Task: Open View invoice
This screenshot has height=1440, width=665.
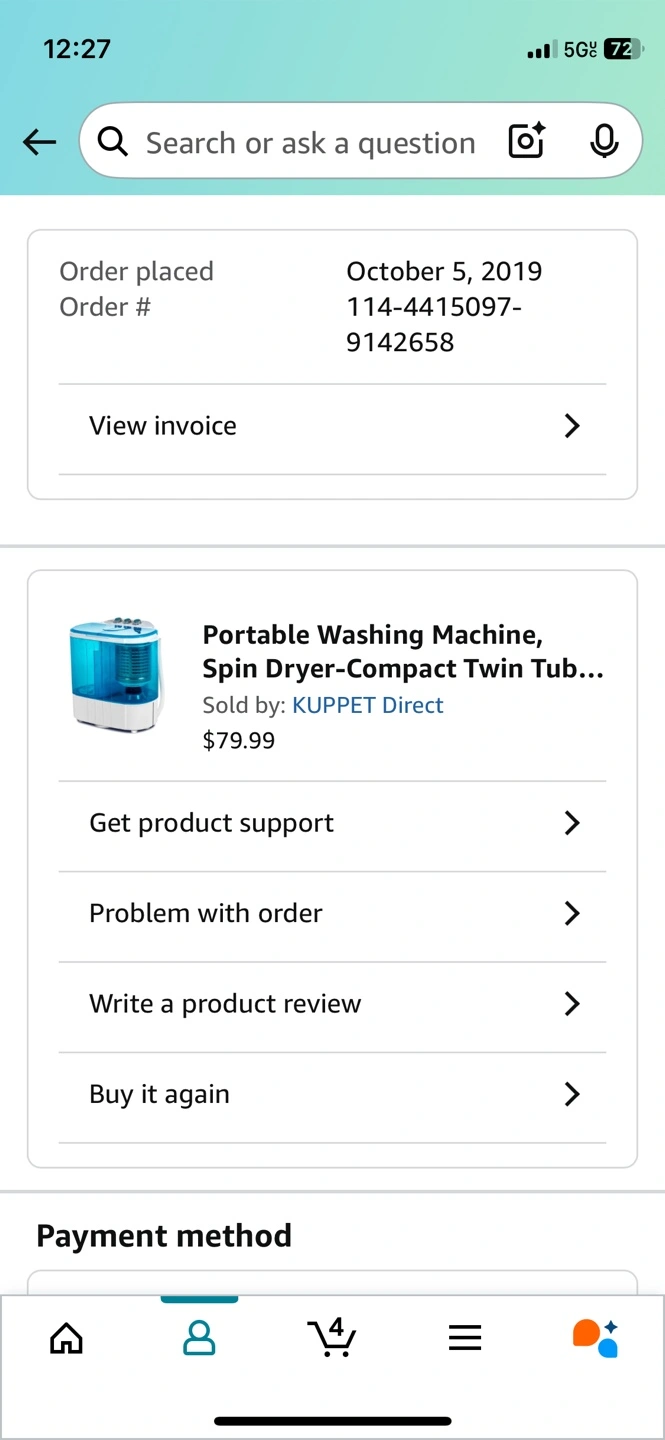Action: click(332, 426)
